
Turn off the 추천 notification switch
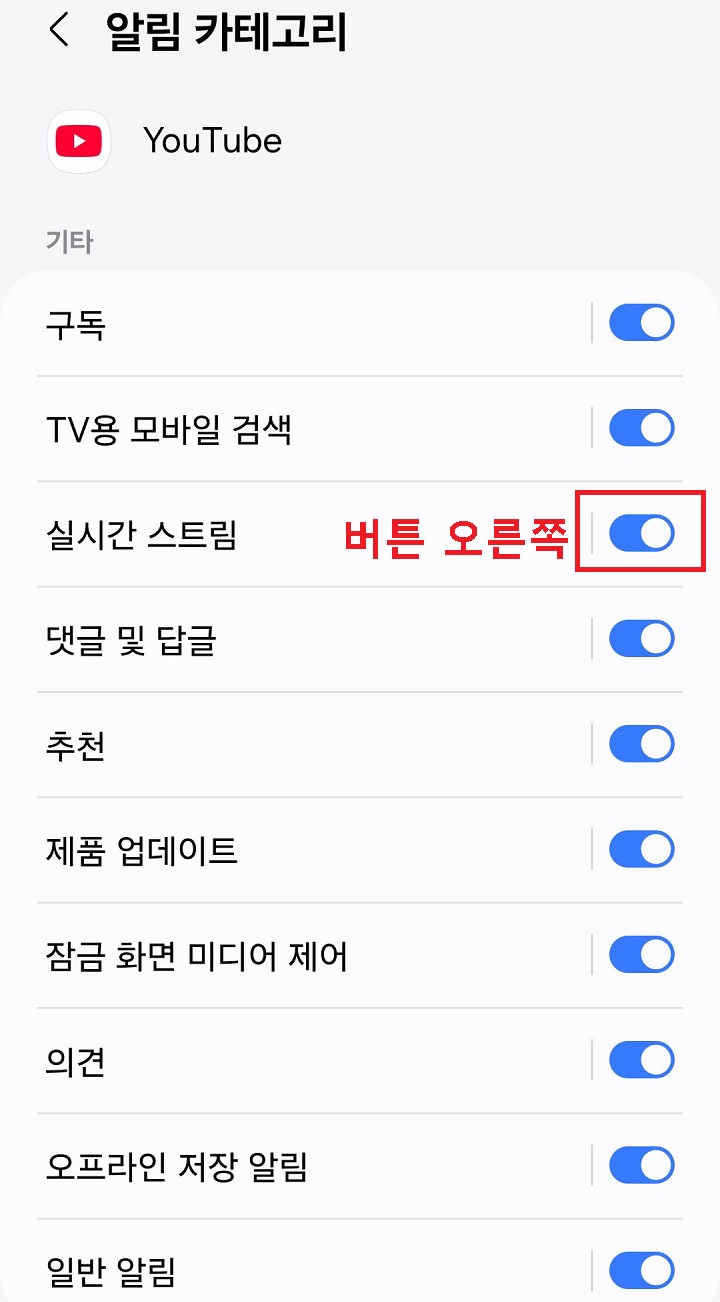(641, 744)
